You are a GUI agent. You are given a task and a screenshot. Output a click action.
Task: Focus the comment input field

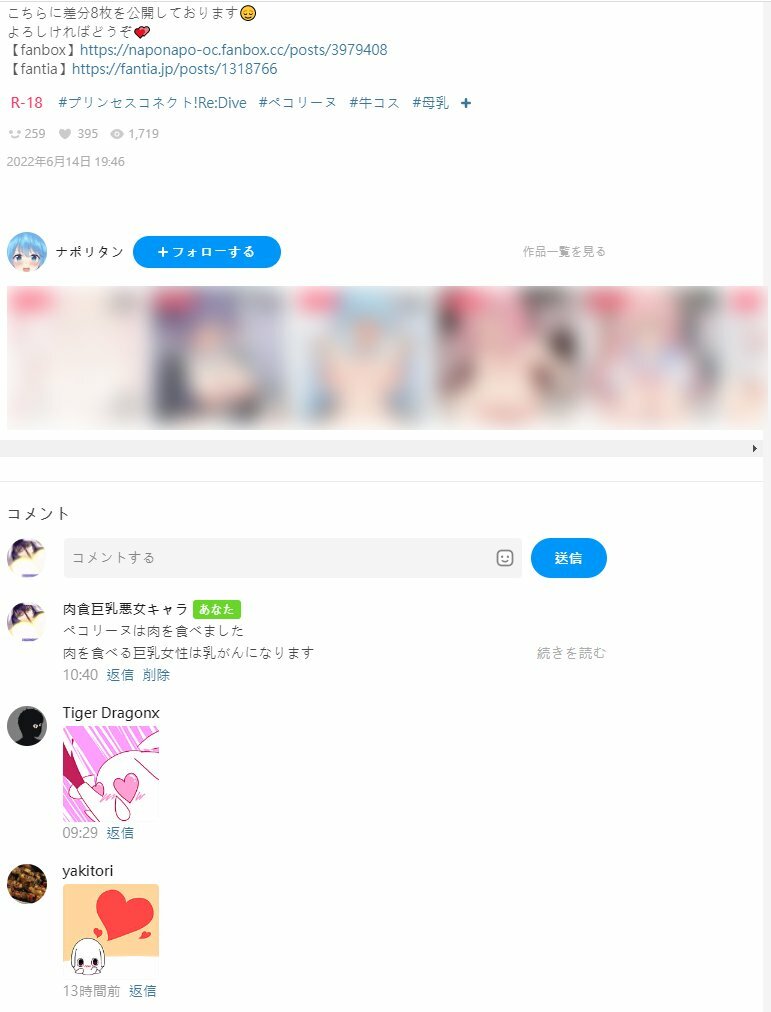280,558
